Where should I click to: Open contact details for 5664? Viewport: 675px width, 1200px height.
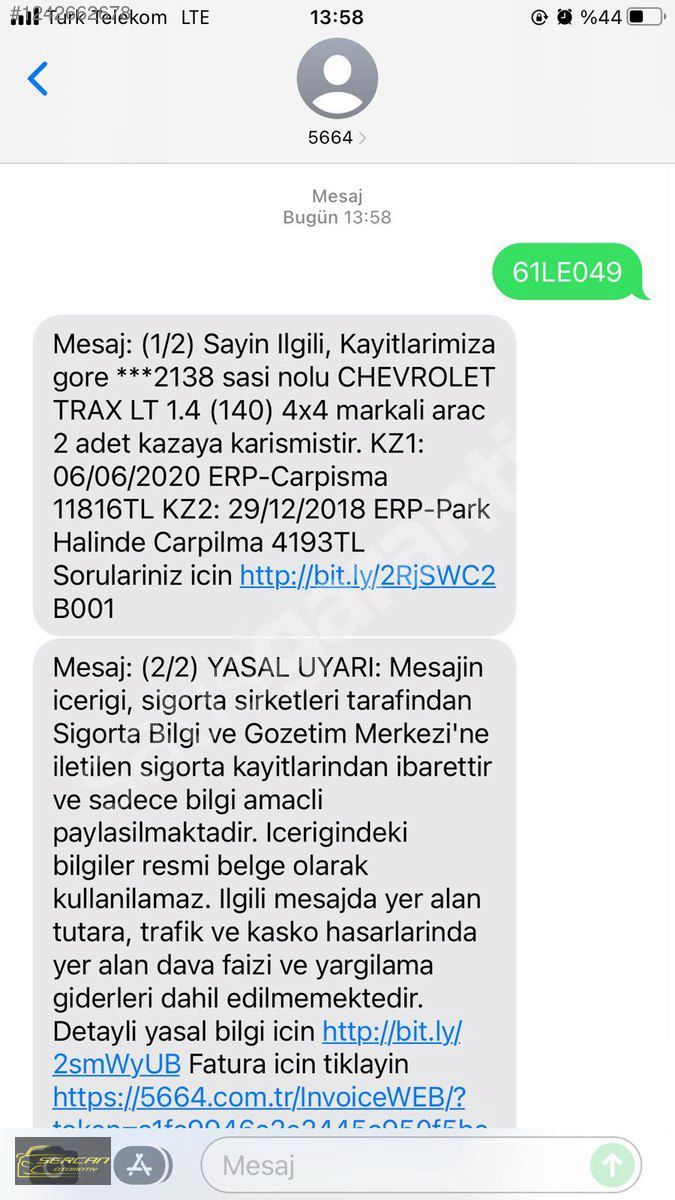[337, 137]
